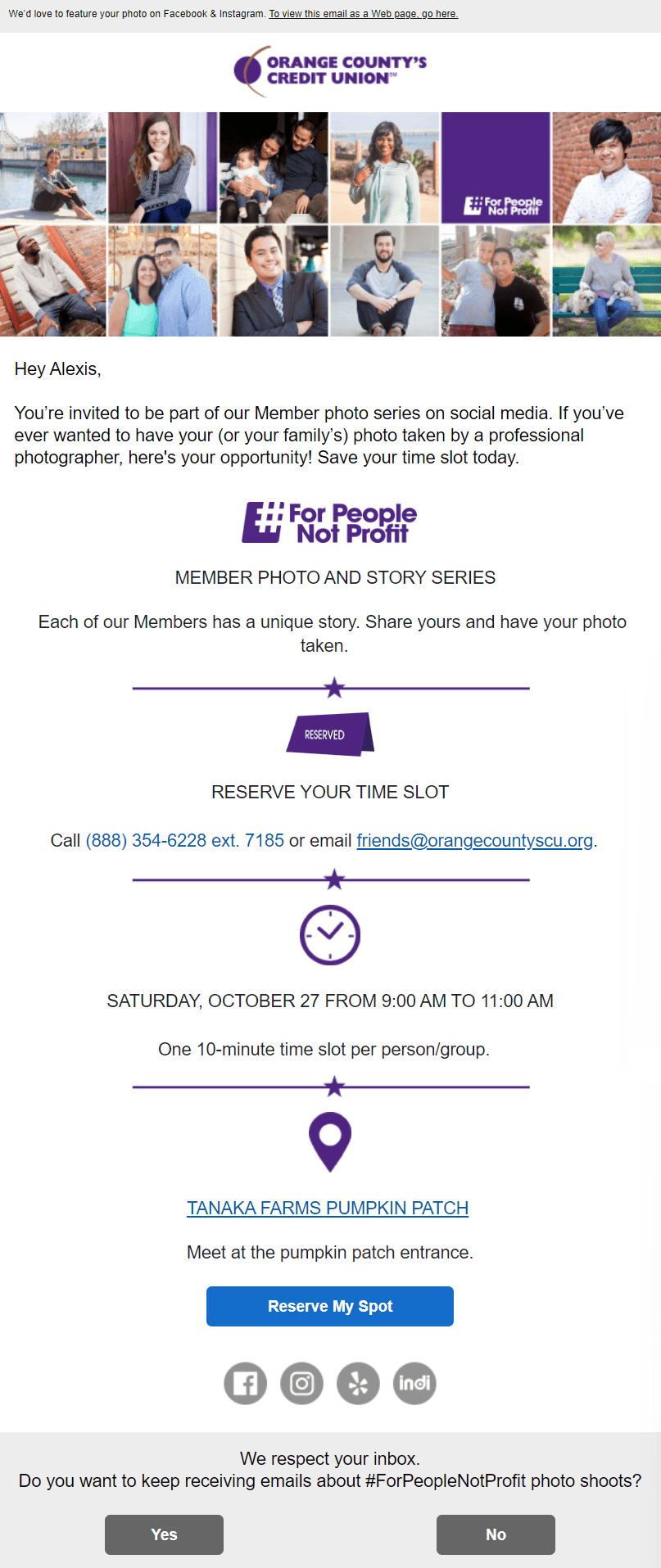This screenshot has height=1568, width=661.
Task: Open the Yelp icon
Action: [x=358, y=1384]
